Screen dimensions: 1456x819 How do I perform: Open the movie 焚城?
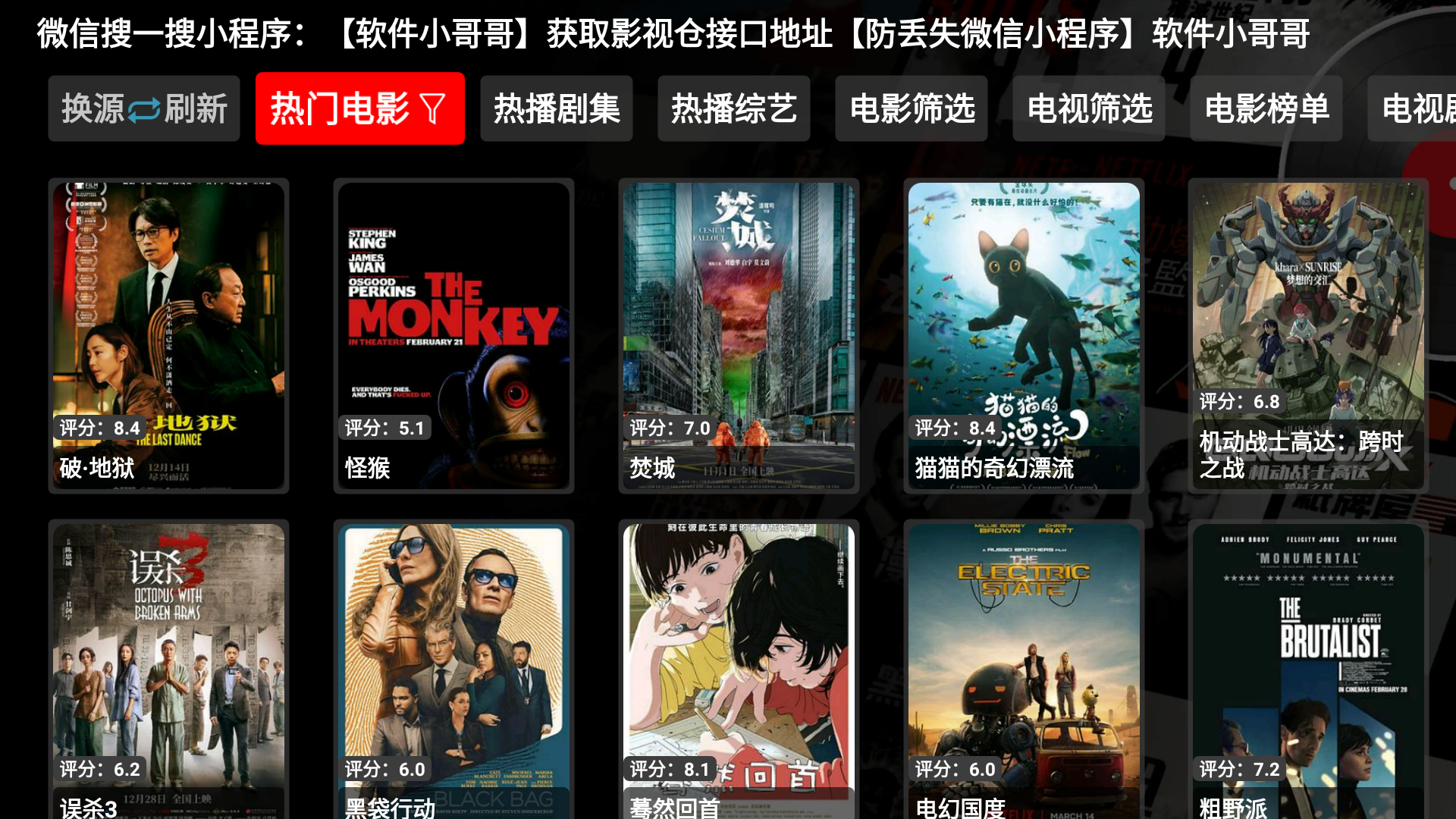click(739, 335)
